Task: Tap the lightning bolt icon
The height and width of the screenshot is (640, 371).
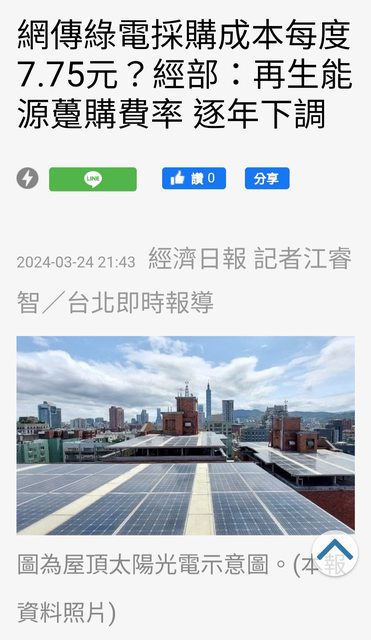Action: (27, 179)
